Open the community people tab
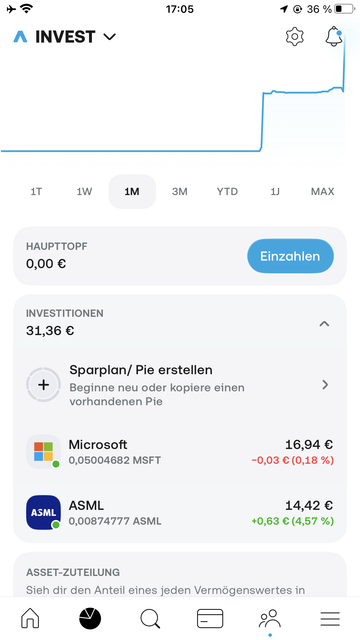 click(270, 619)
